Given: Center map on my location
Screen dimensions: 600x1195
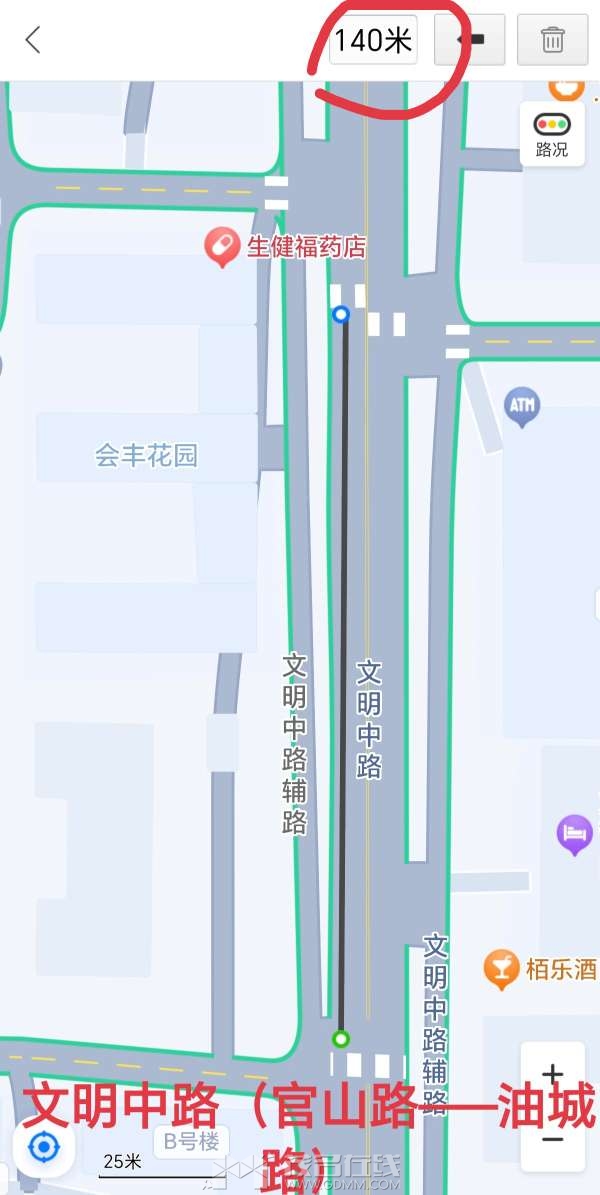Looking at the screenshot, I should (43, 1146).
